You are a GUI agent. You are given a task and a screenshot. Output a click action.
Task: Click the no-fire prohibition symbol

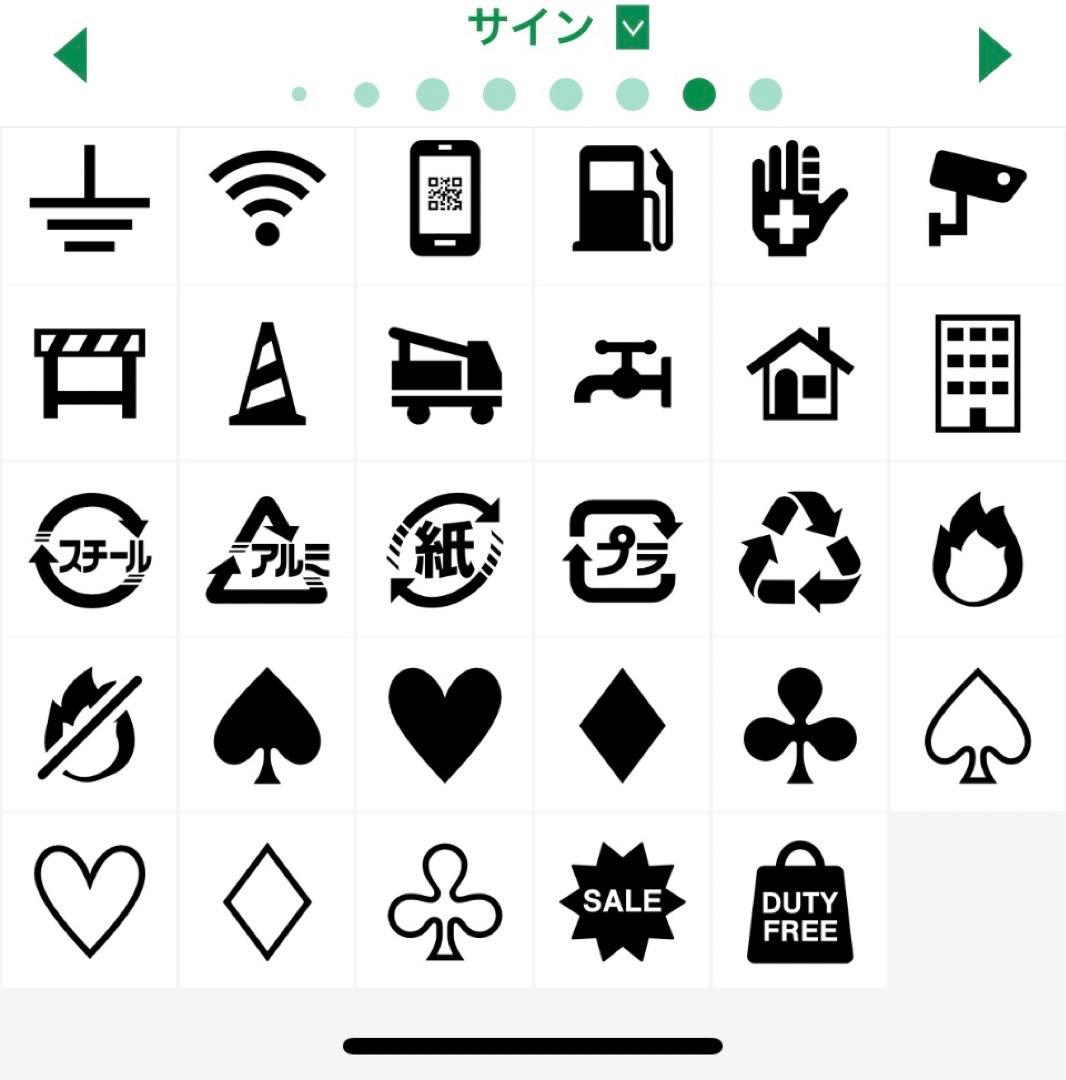click(x=89, y=725)
